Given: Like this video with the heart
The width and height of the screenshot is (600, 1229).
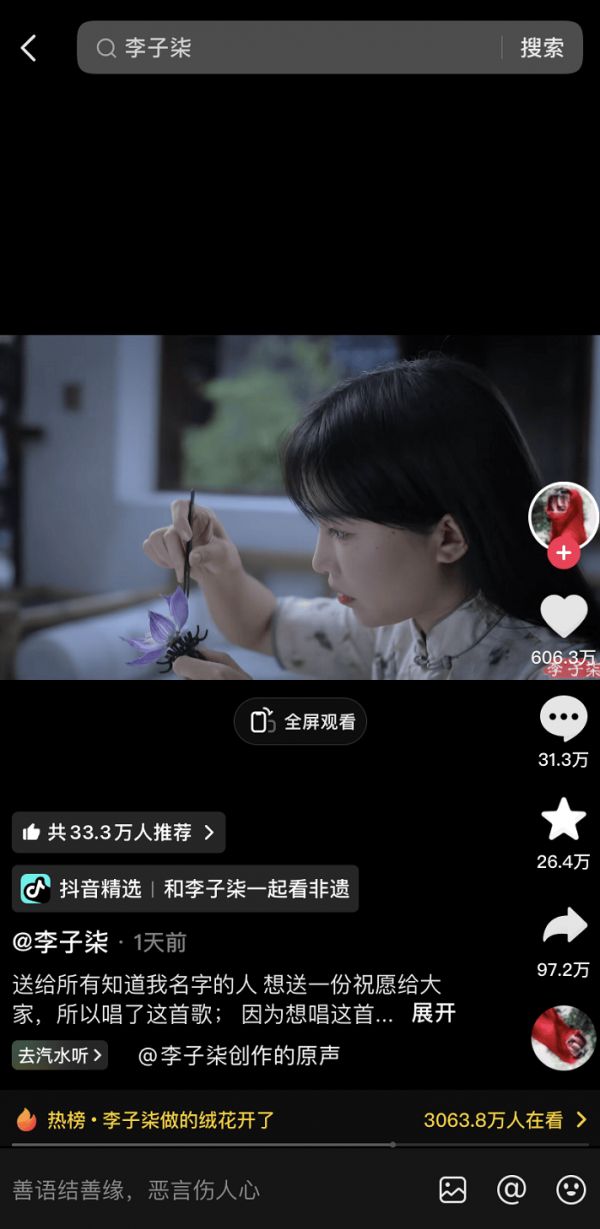Looking at the screenshot, I should 564,615.
